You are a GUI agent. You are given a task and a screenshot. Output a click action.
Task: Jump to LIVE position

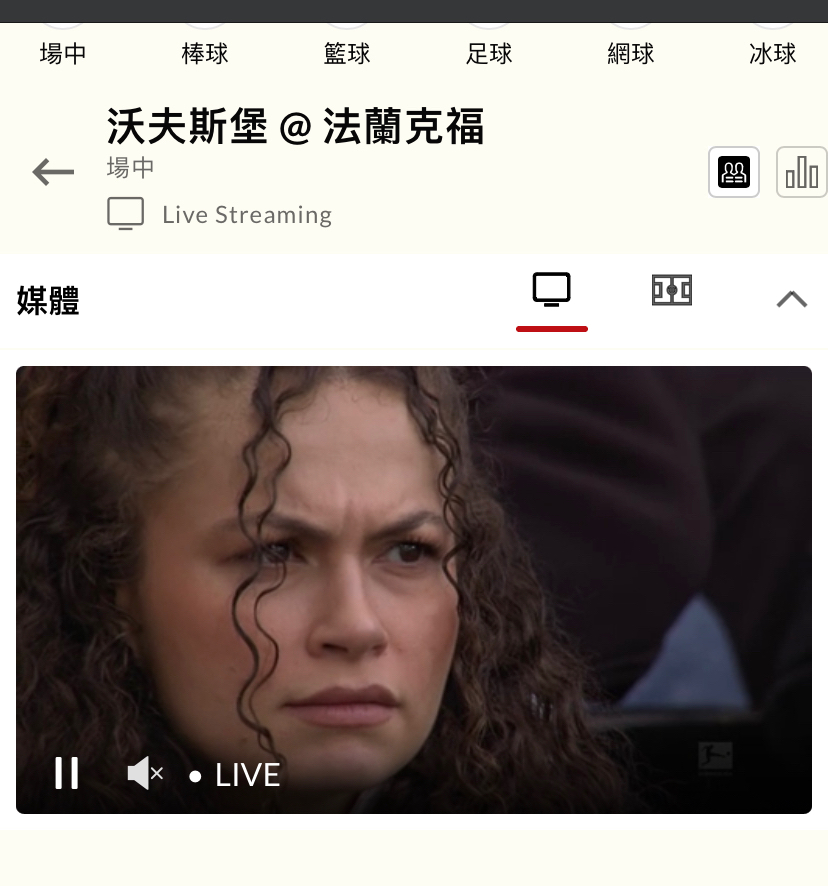(236, 775)
